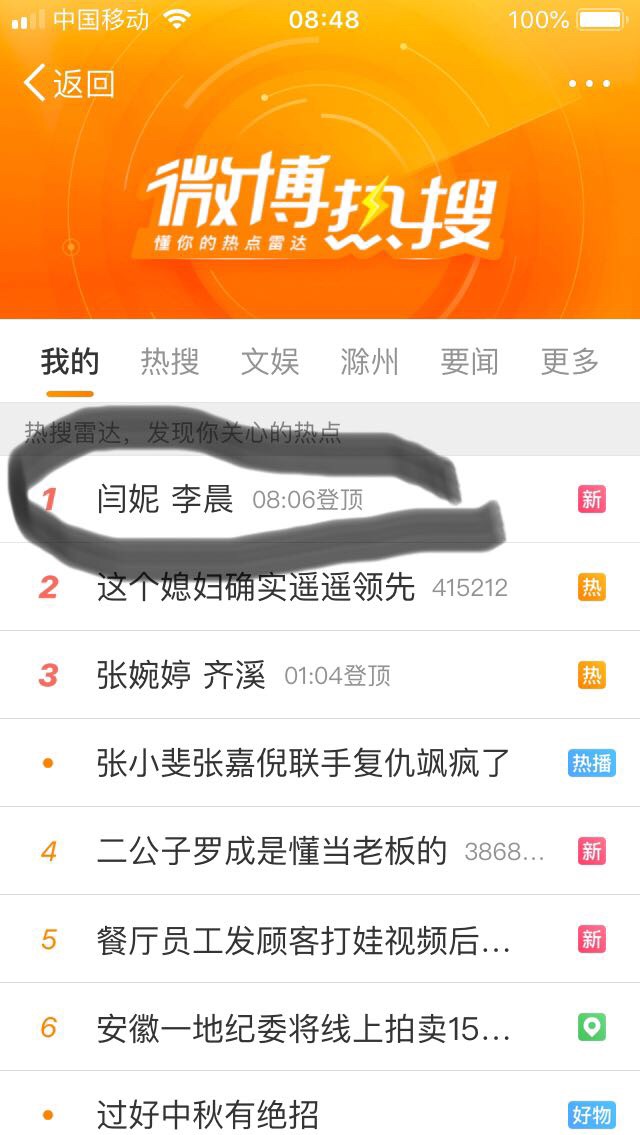Open the topic 张婉婷 齐溪
Viewport: 640px width, 1135px height.
click(x=182, y=675)
